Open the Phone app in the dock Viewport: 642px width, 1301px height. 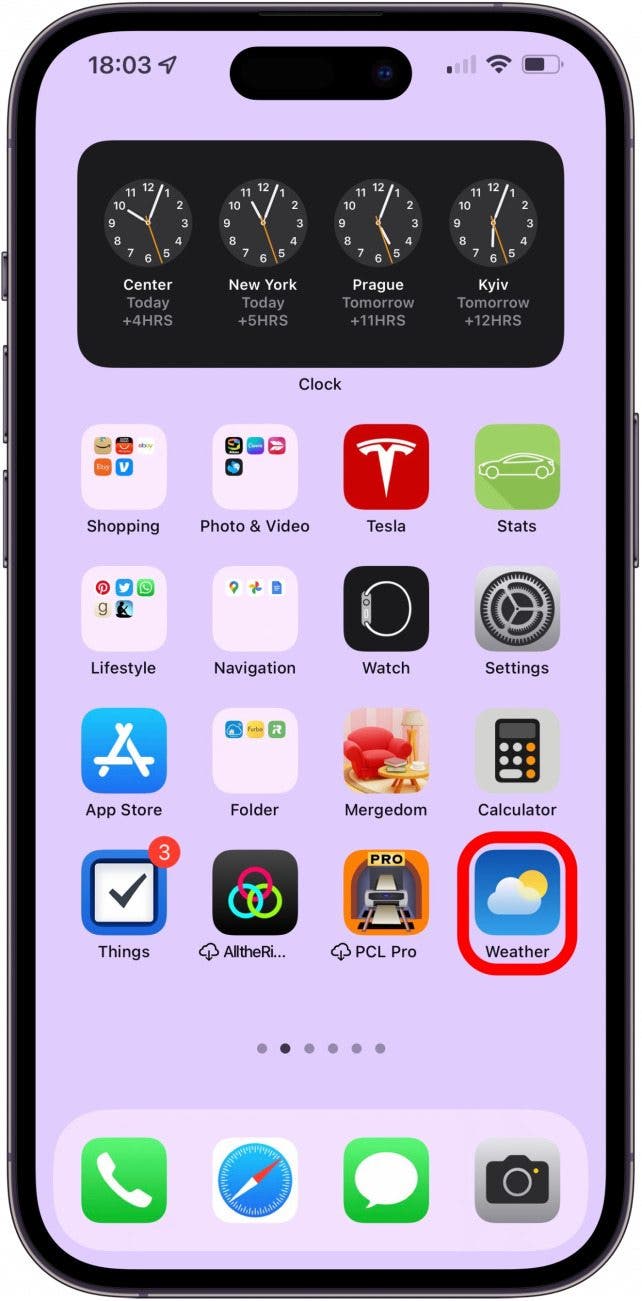click(x=124, y=1180)
